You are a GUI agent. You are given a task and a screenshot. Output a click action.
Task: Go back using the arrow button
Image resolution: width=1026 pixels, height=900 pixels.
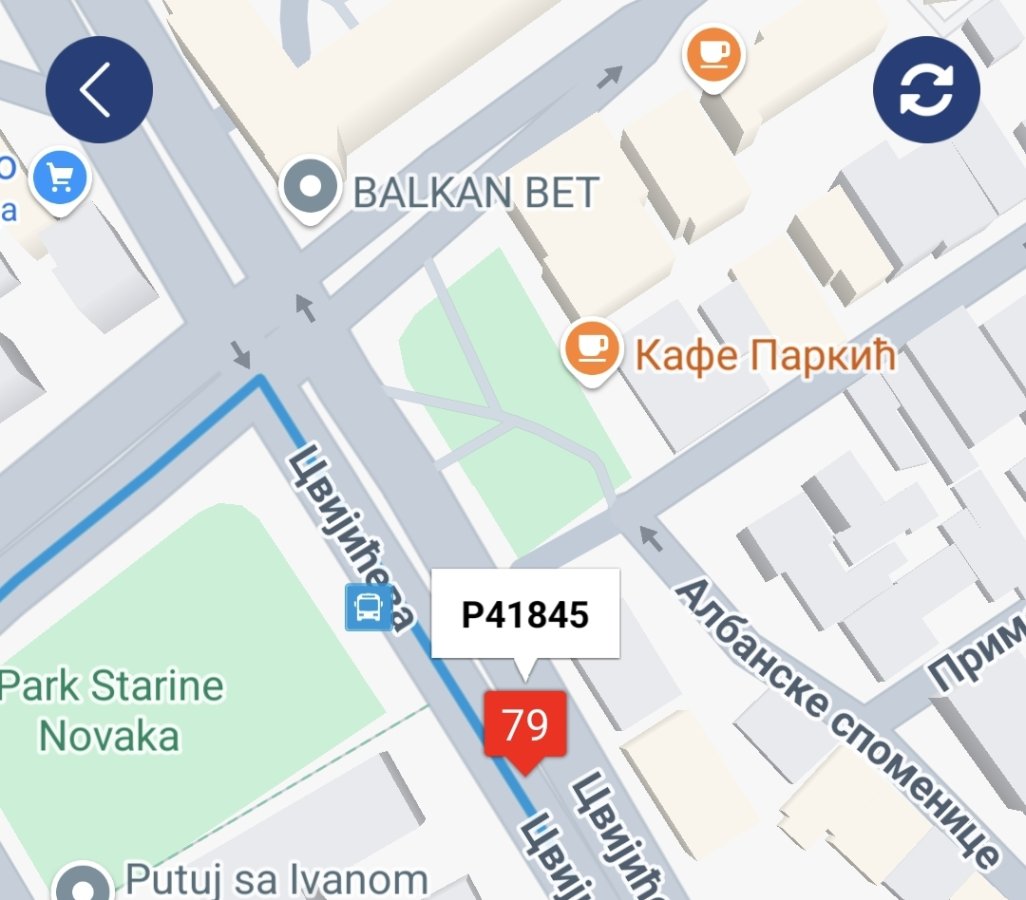(99, 90)
